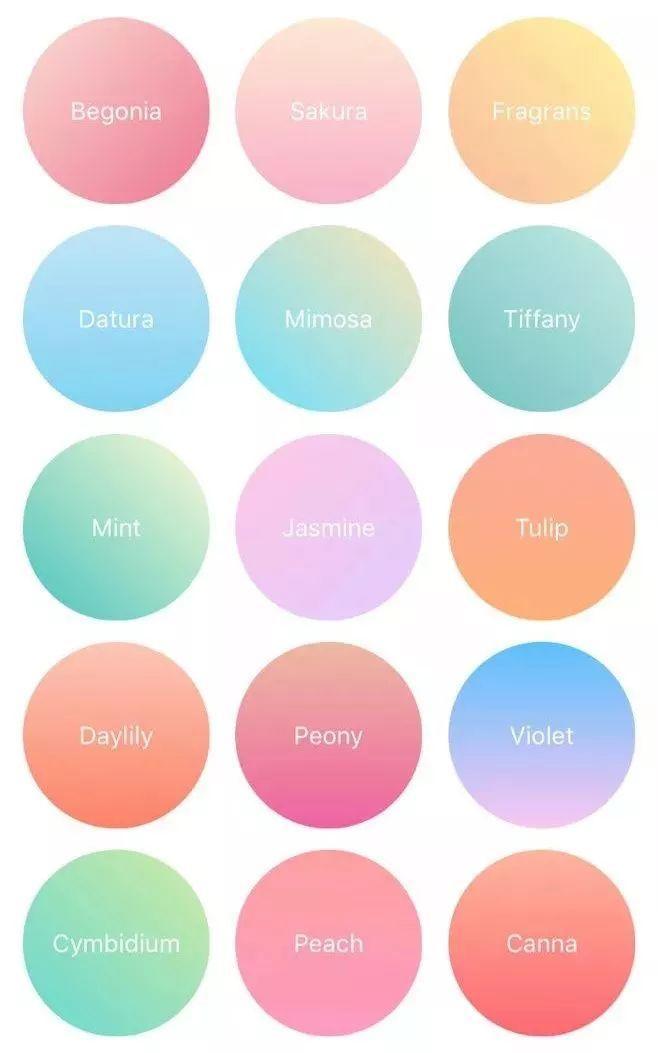Tap the Tiffany gradient circle

541,319
